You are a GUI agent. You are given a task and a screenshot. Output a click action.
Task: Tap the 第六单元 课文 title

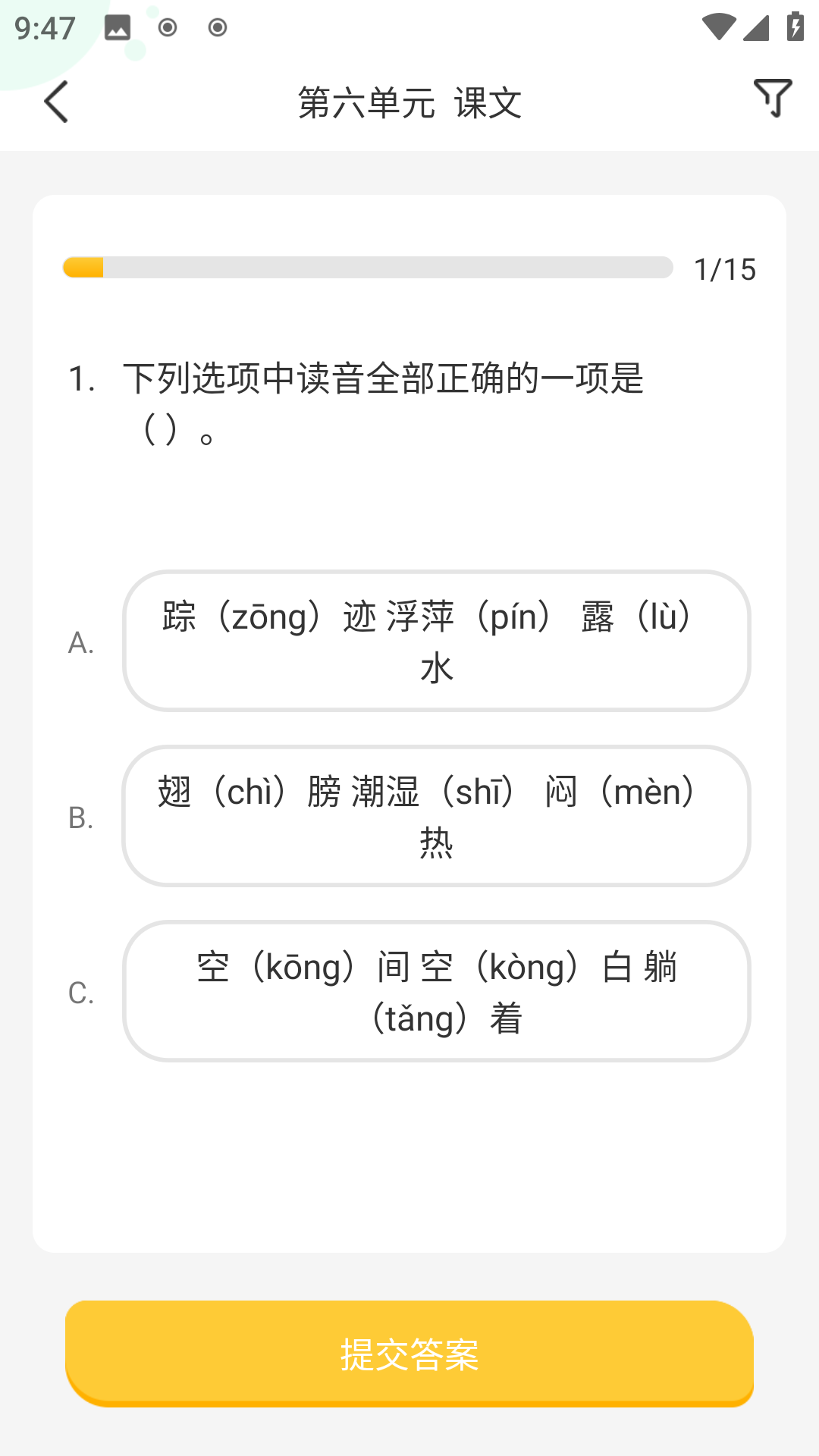pos(409,103)
